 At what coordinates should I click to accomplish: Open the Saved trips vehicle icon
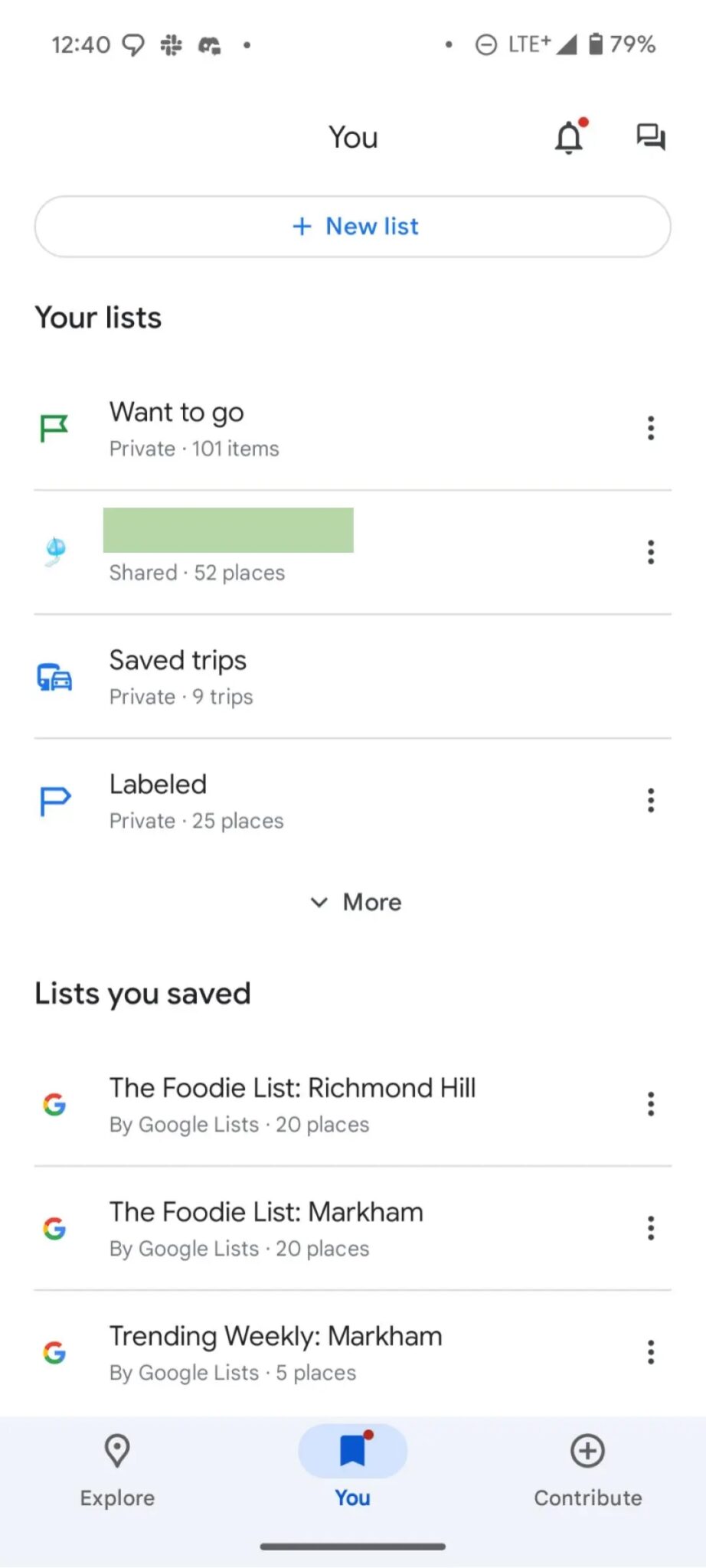pyautogui.click(x=53, y=676)
